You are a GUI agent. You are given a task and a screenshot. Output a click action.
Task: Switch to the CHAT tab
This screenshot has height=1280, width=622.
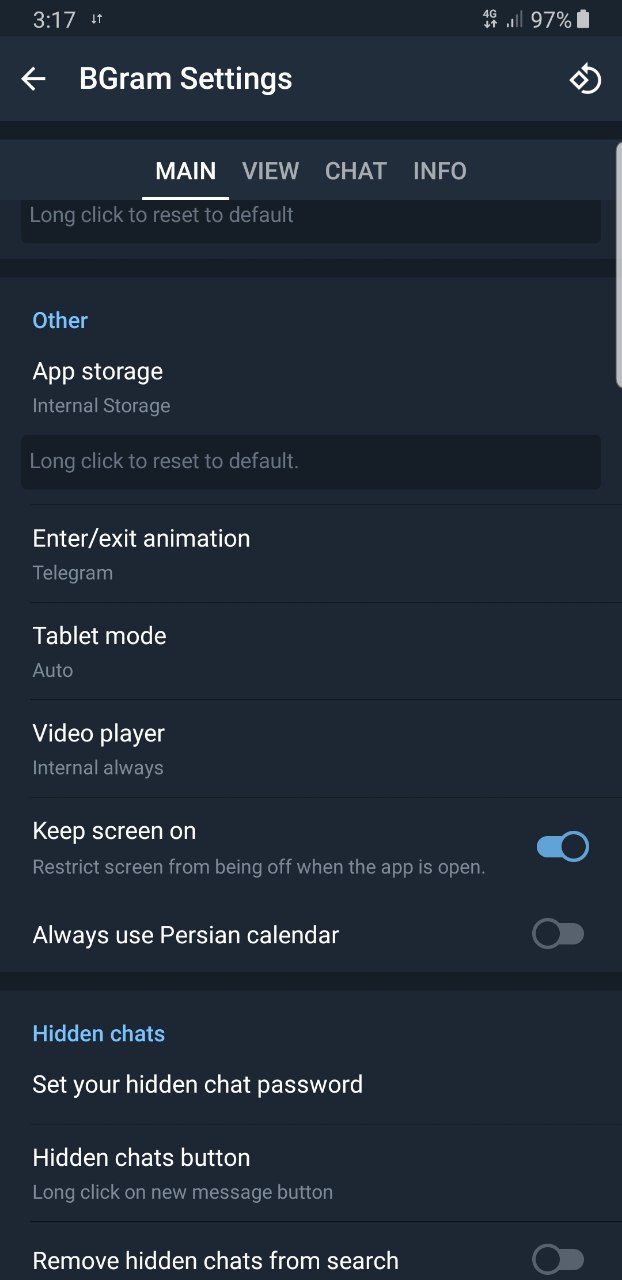tap(355, 171)
